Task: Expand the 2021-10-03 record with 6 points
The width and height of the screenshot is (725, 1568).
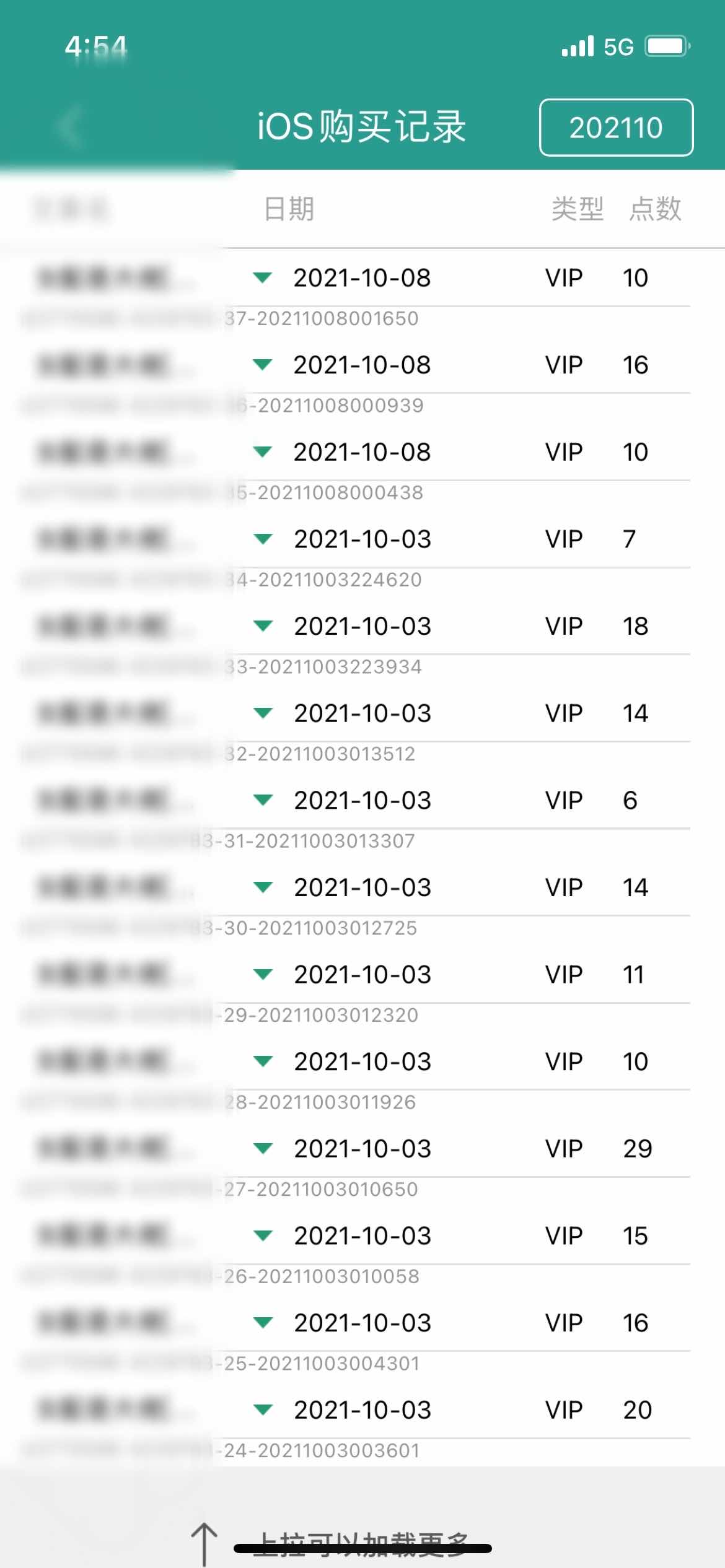Action: pos(263,800)
